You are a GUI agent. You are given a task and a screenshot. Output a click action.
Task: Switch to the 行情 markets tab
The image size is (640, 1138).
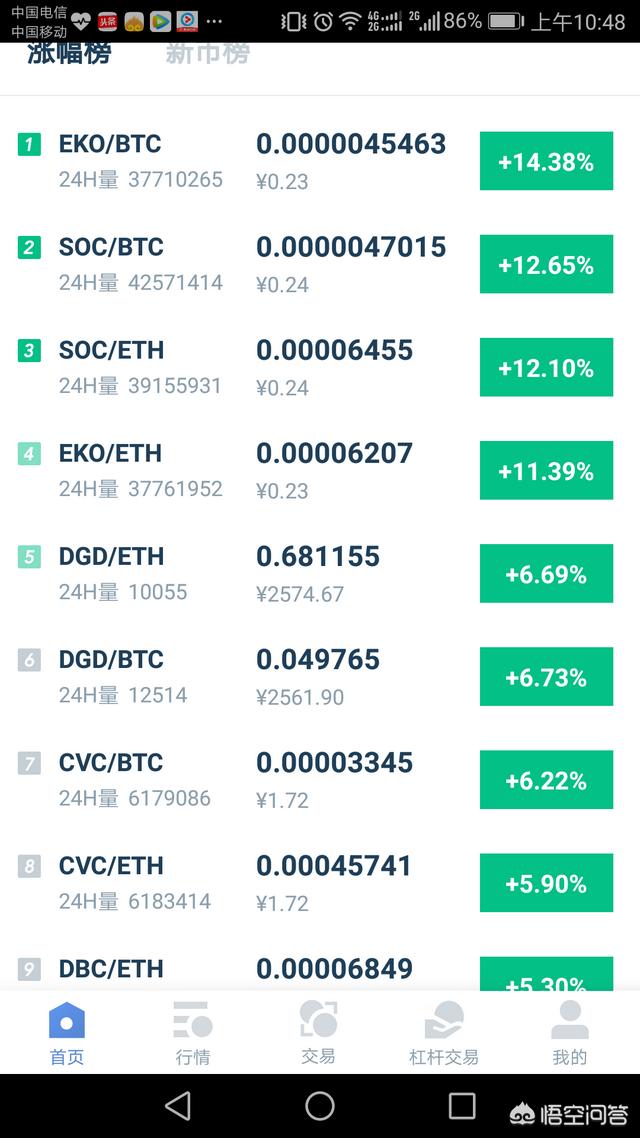click(192, 1033)
